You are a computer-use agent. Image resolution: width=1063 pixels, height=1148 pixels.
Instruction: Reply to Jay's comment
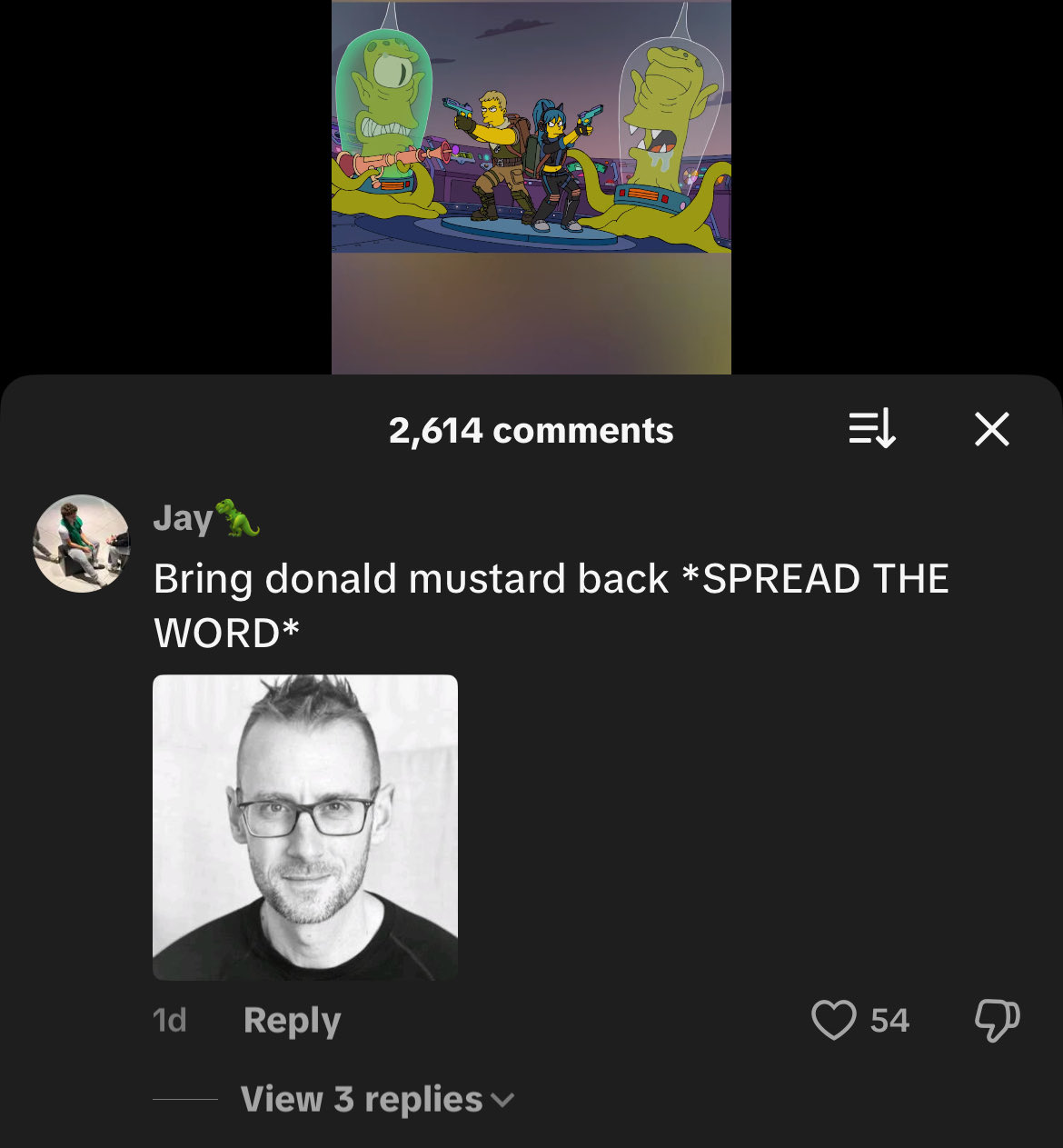point(292,1021)
